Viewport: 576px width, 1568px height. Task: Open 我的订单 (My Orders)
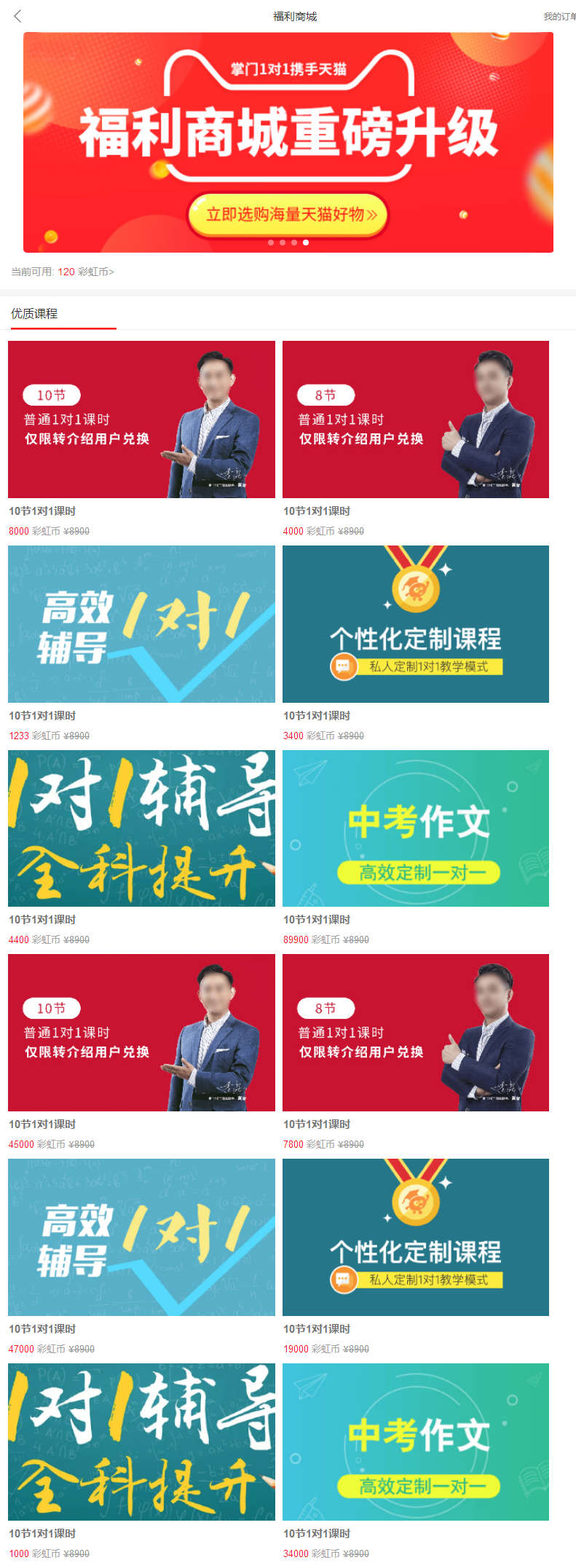click(559, 16)
